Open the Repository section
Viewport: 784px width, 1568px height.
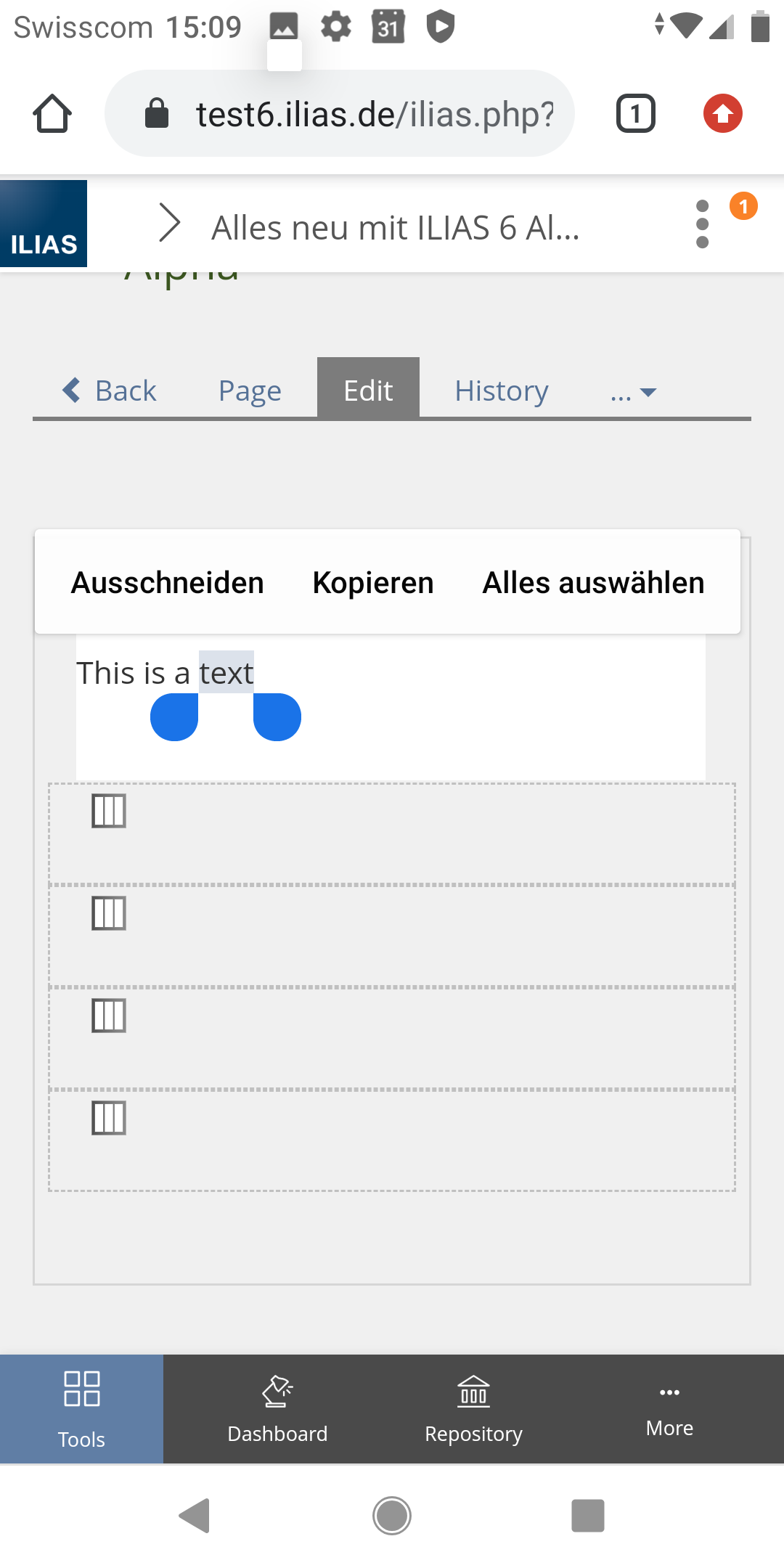pyautogui.click(x=473, y=1408)
